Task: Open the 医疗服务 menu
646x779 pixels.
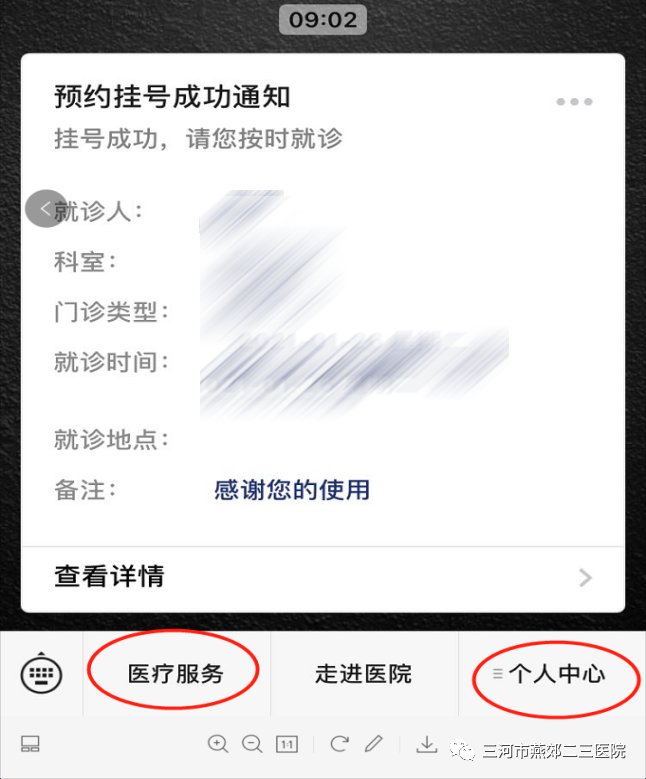Action: 176,673
